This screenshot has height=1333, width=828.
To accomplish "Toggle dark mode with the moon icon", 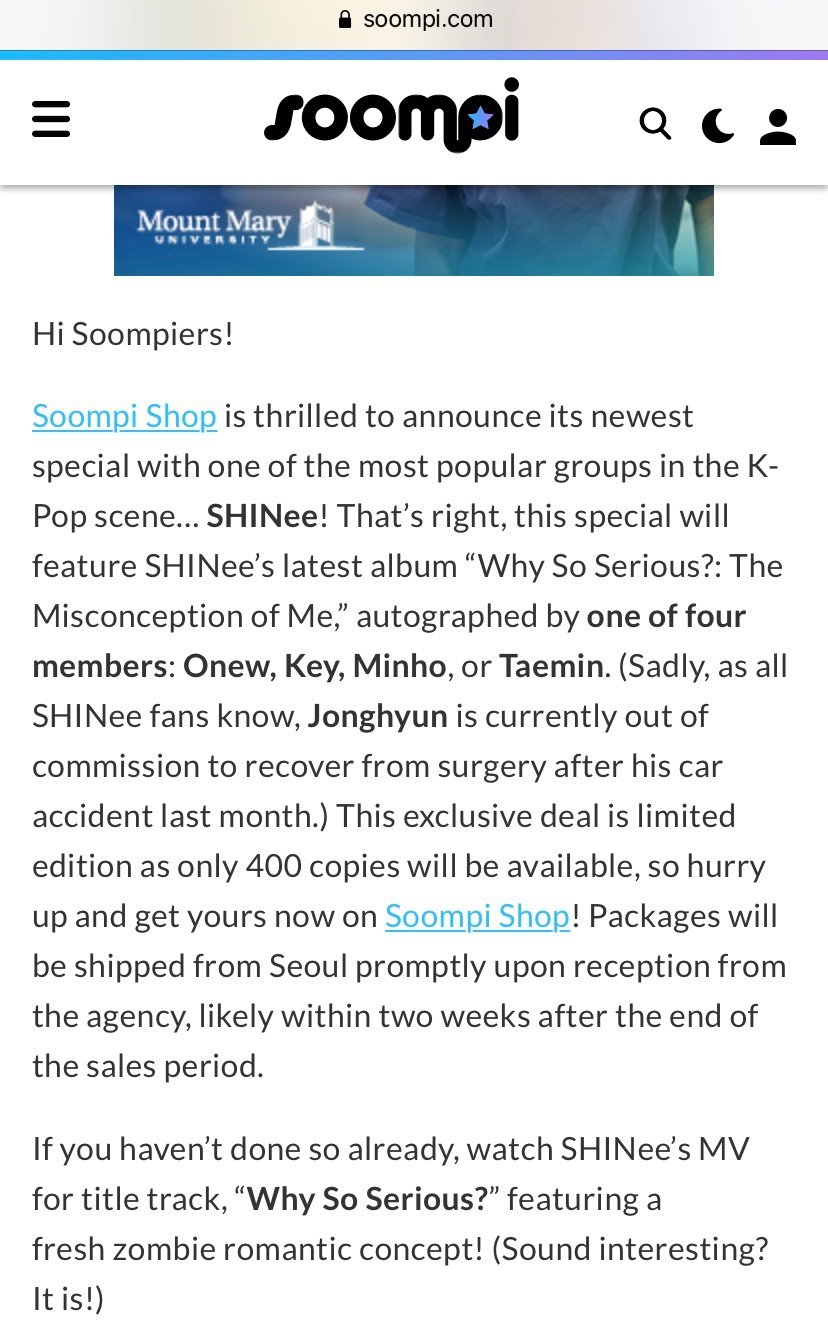I will (717, 125).
